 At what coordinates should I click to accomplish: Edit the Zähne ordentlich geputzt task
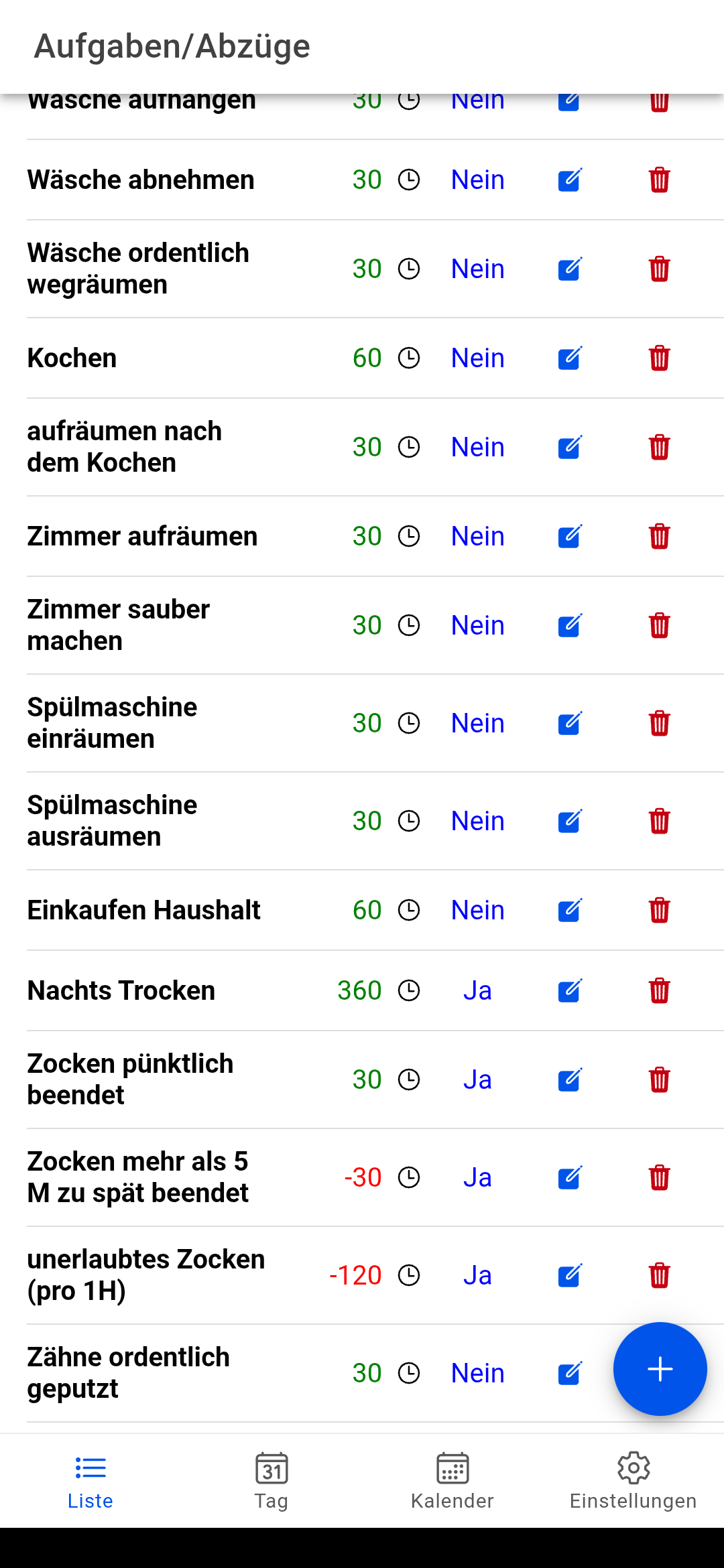click(569, 1373)
